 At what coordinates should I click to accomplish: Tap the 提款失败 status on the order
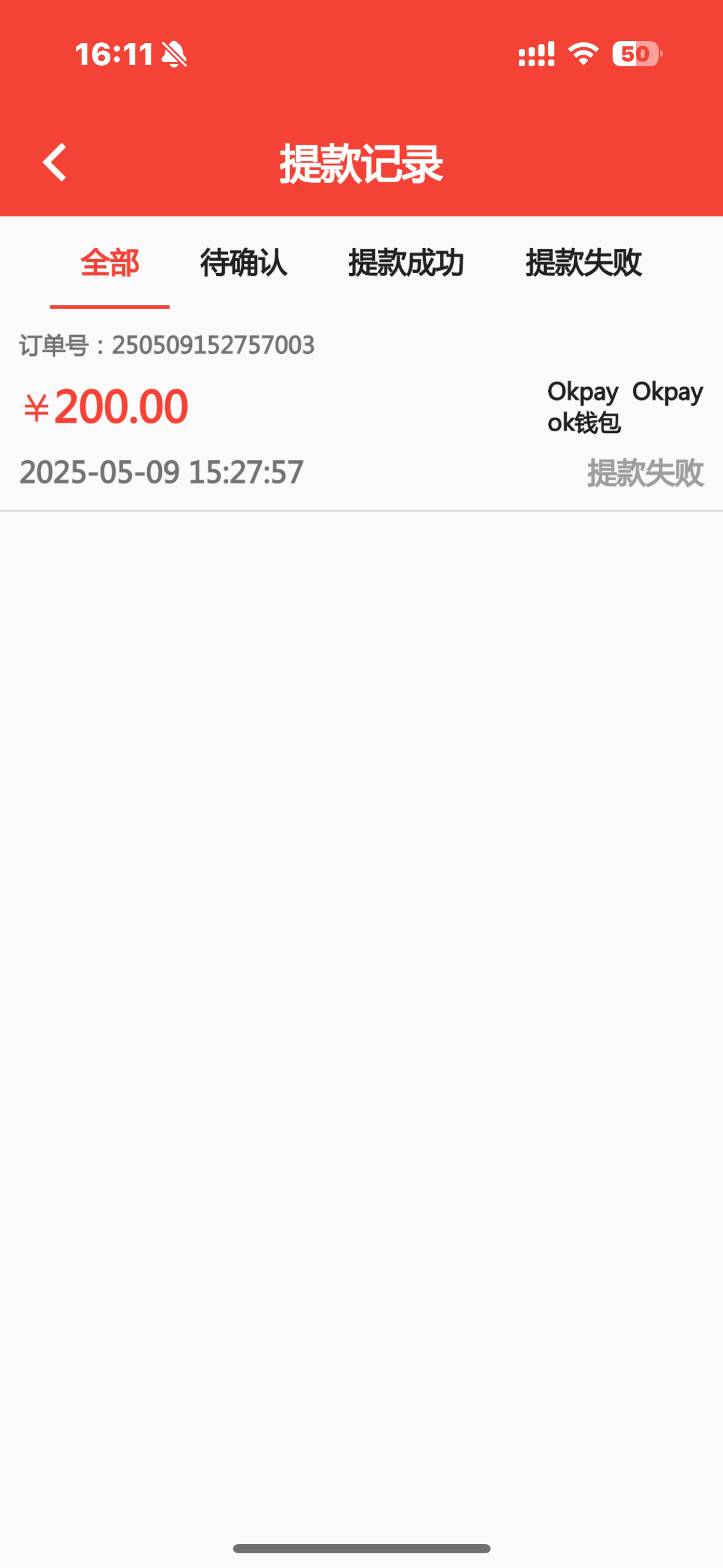tap(644, 473)
